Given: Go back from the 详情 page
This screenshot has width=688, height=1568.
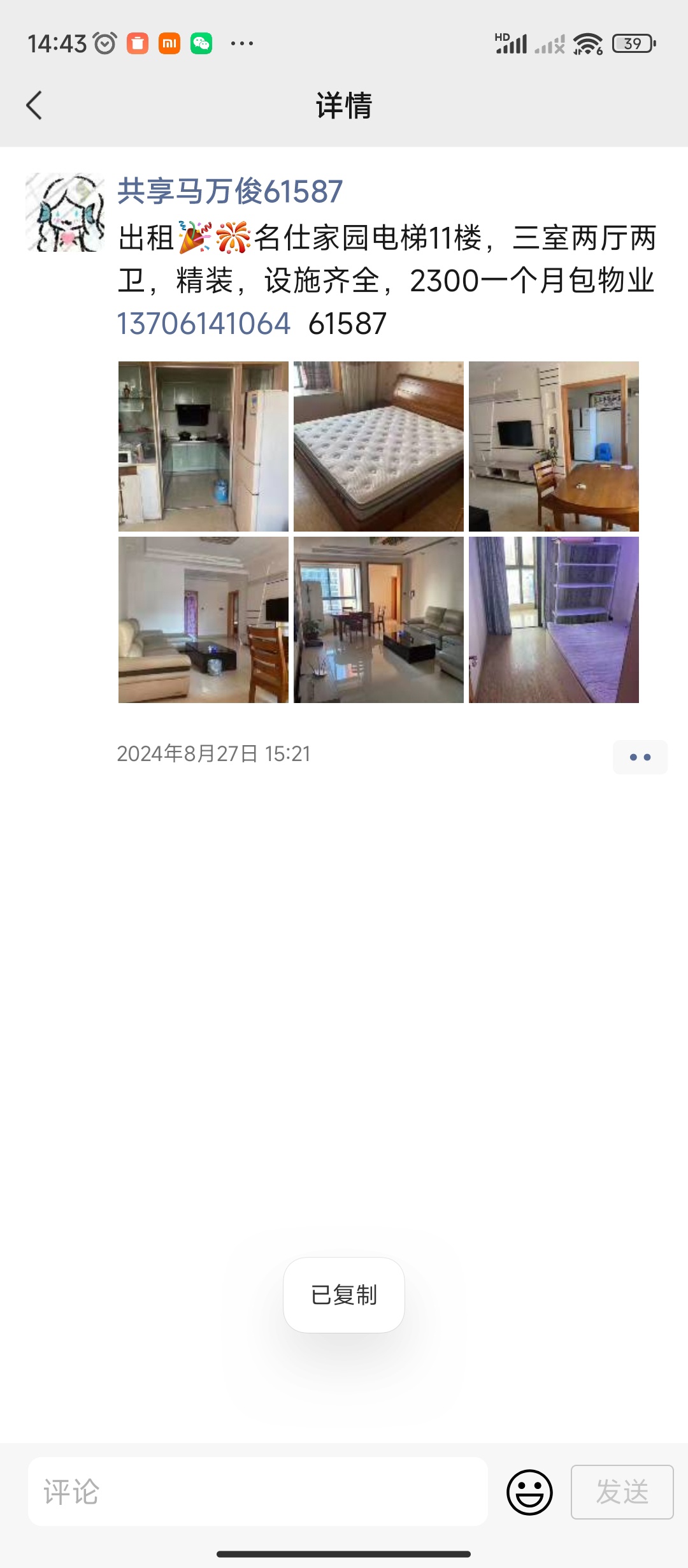Looking at the screenshot, I should pos(34,105).
